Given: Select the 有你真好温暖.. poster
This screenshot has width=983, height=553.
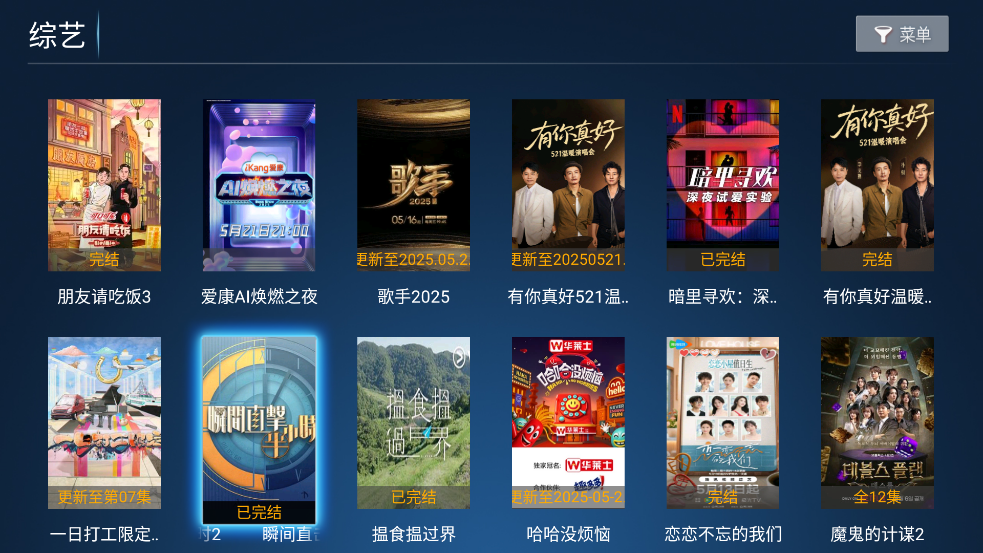Looking at the screenshot, I should point(877,185).
